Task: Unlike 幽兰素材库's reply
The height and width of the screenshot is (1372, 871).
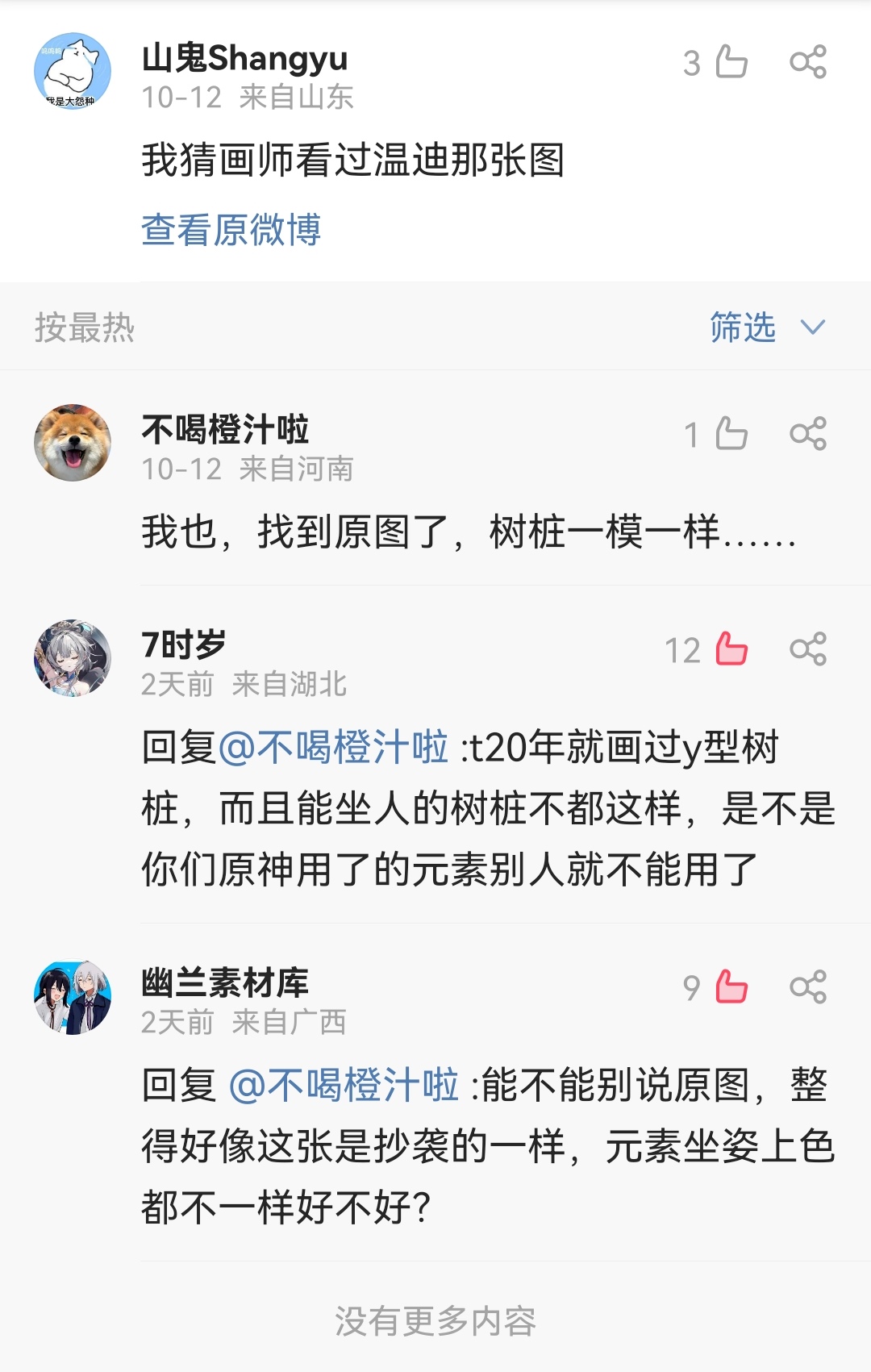Action: [x=731, y=986]
